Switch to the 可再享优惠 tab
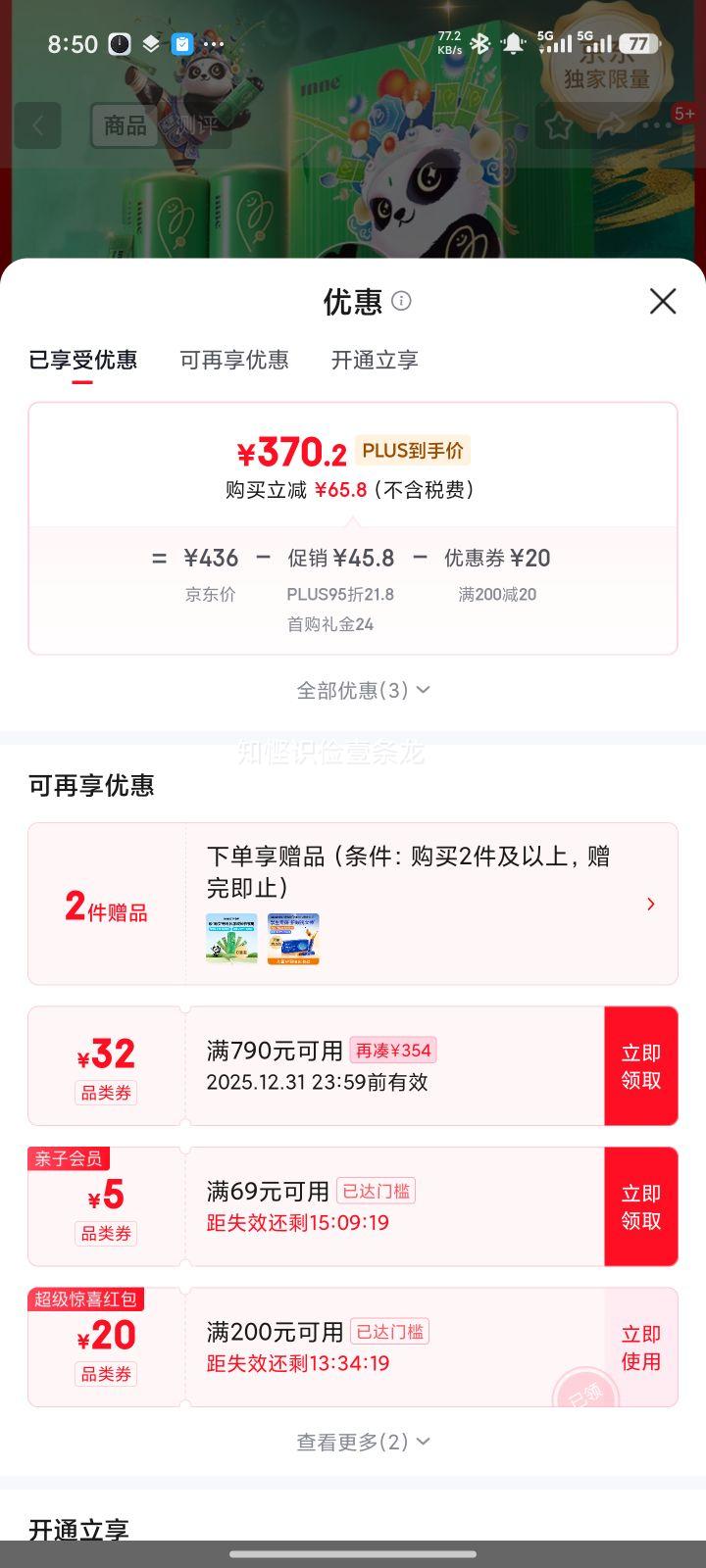Viewport: 706px width, 1568px height. [x=233, y=361]
